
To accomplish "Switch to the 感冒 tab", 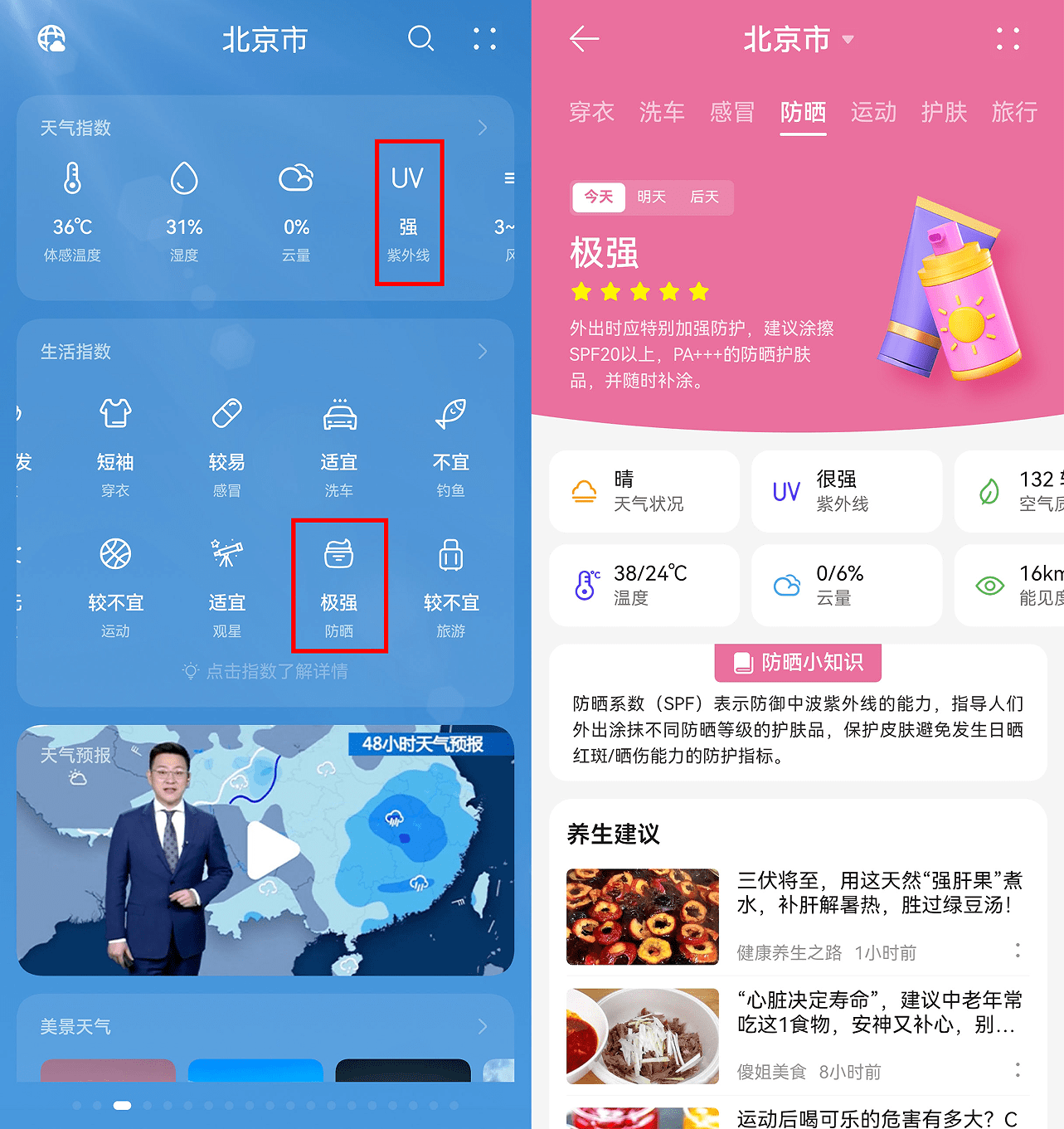I will [x=732, y=112].
